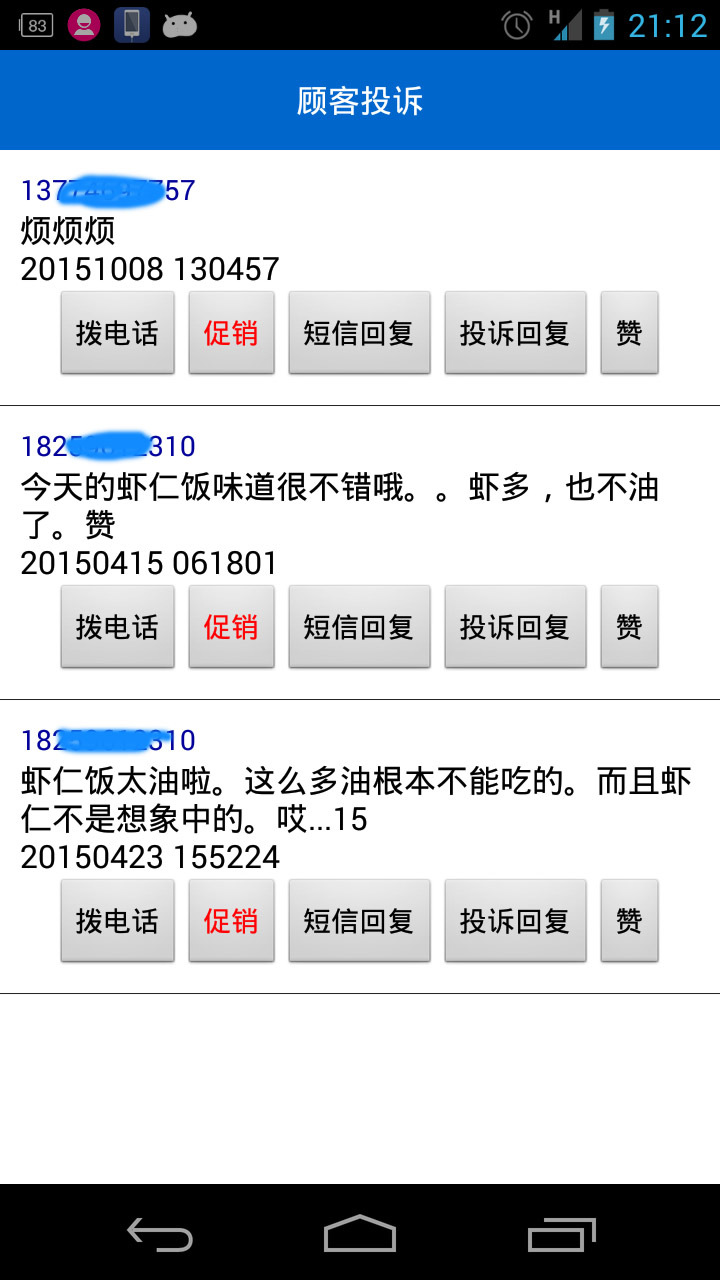Select 短信回复 for the 20150415 061801 feedback

click(359, 627)
